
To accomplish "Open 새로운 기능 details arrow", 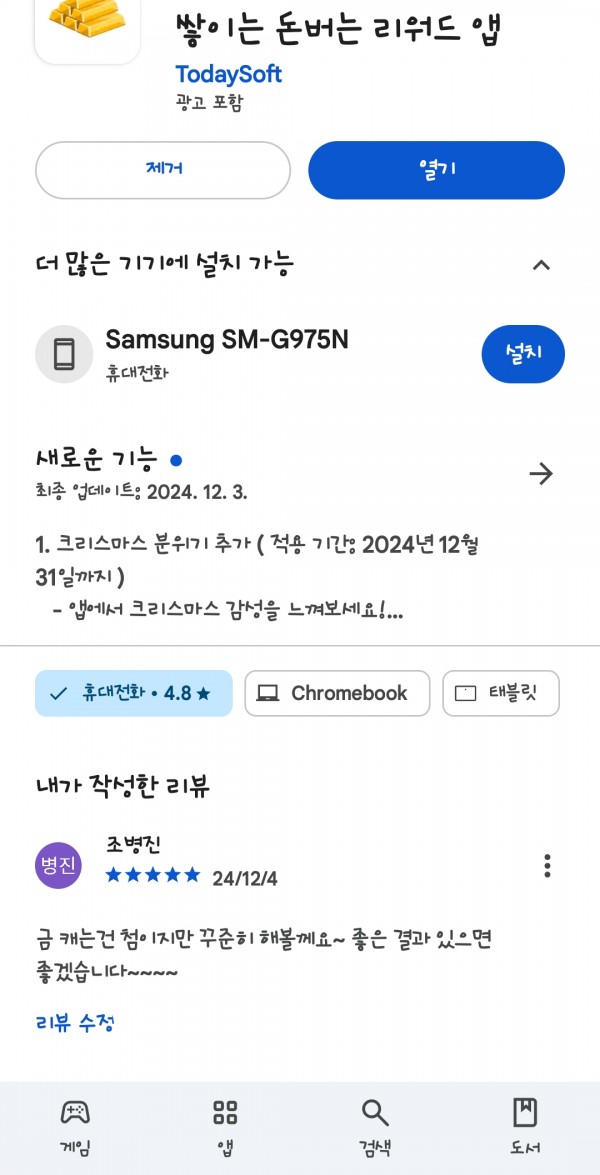I will point(541,474).
